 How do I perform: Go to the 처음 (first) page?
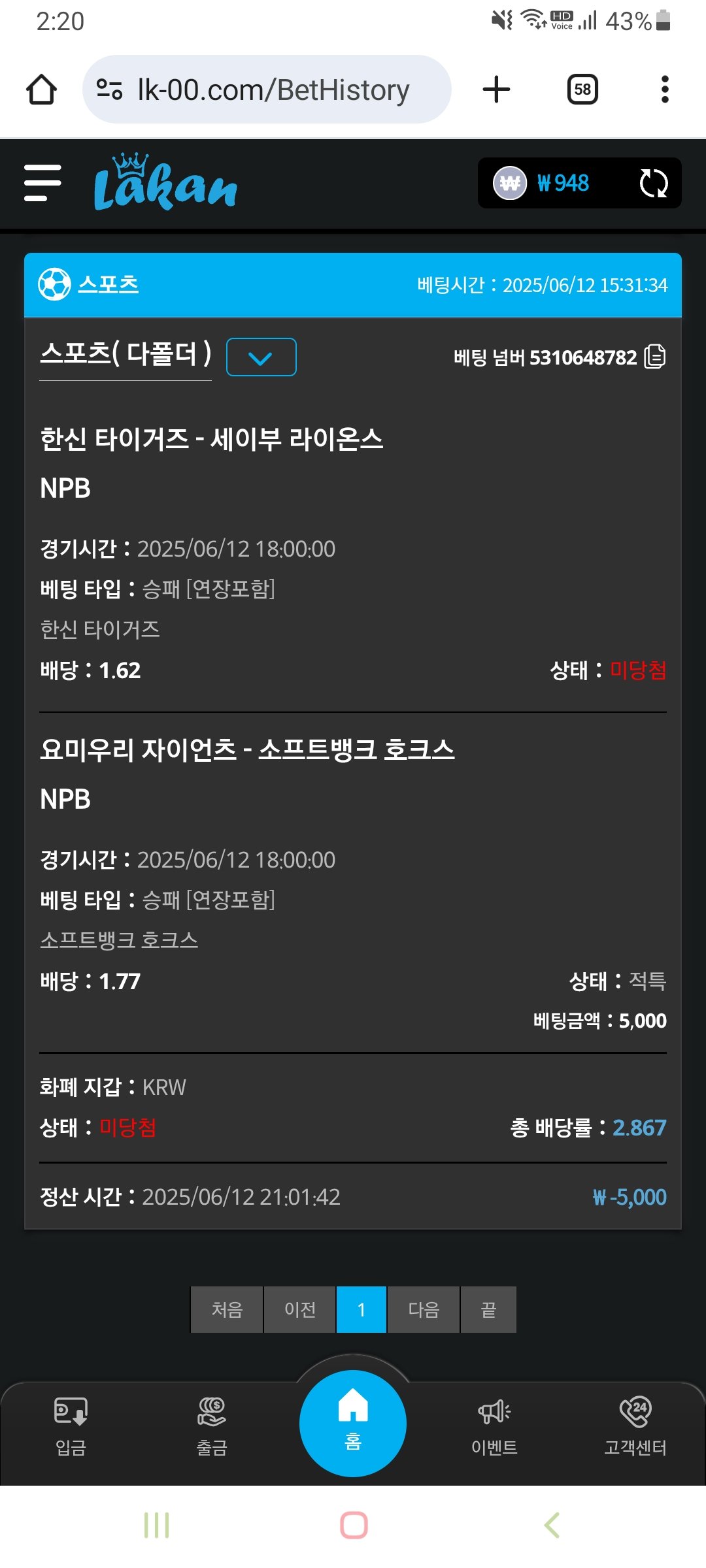[227, 1309]
